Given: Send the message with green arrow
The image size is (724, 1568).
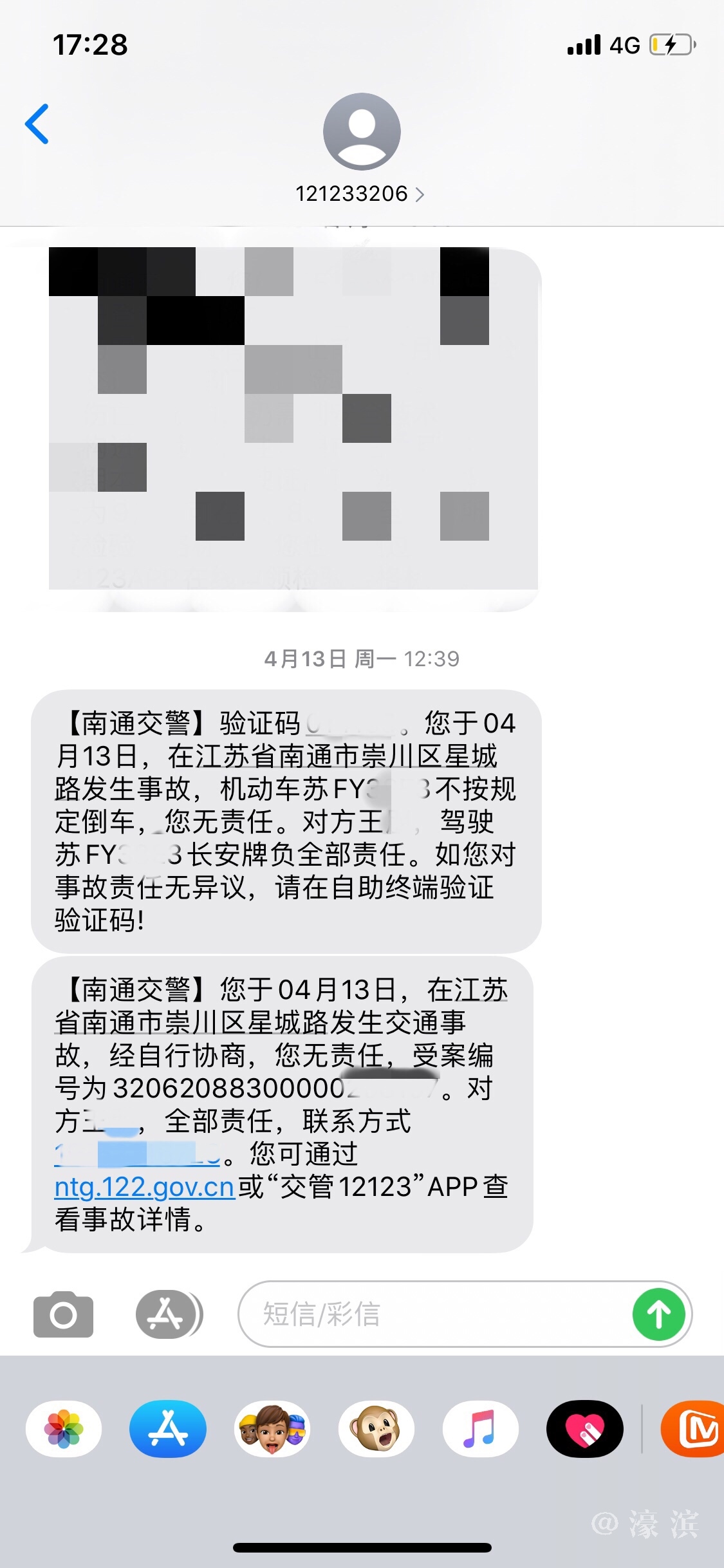Looking at the screenshot, I should coord(659,1314).
